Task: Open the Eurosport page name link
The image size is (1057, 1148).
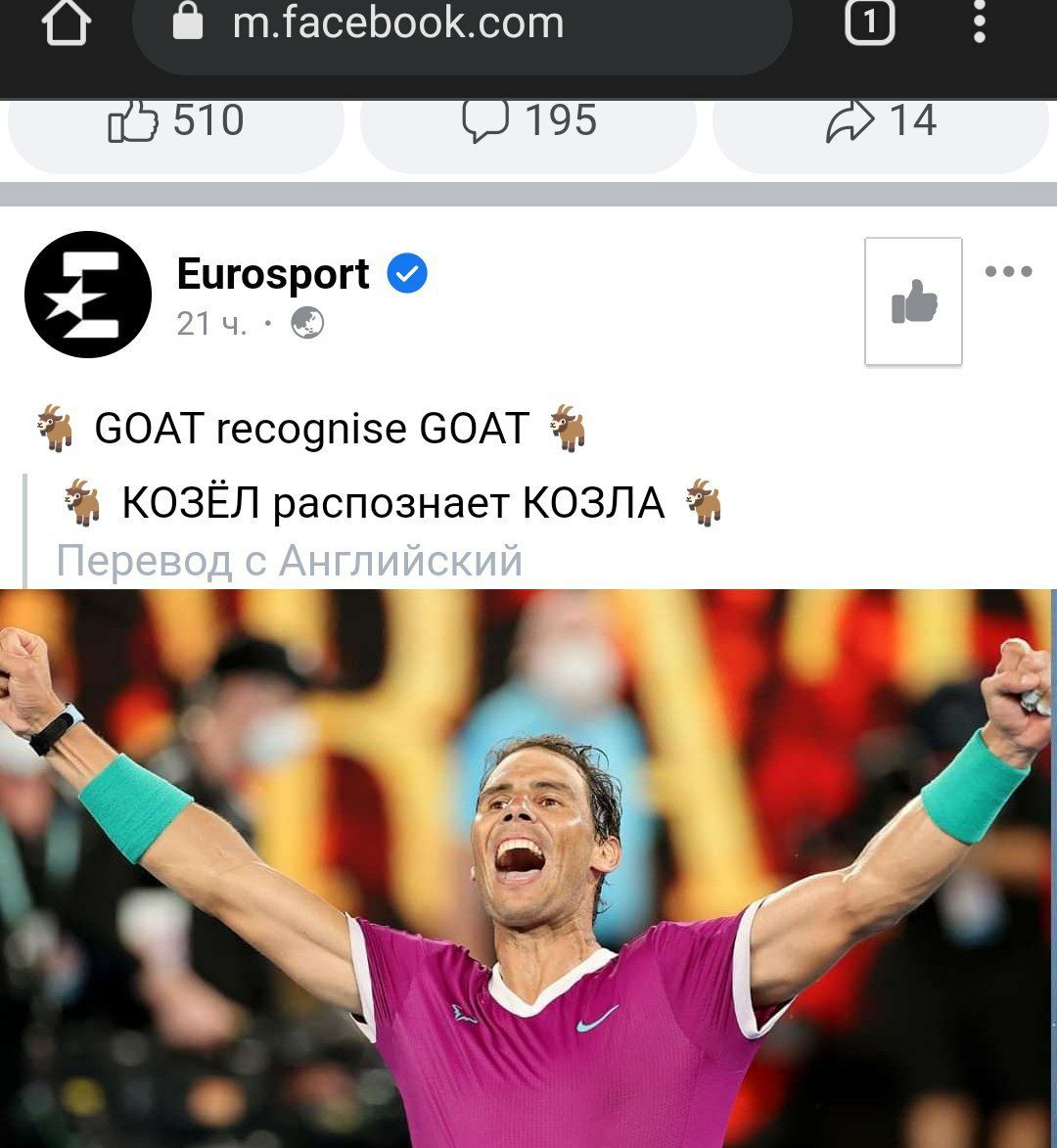Action: [273, 274]
